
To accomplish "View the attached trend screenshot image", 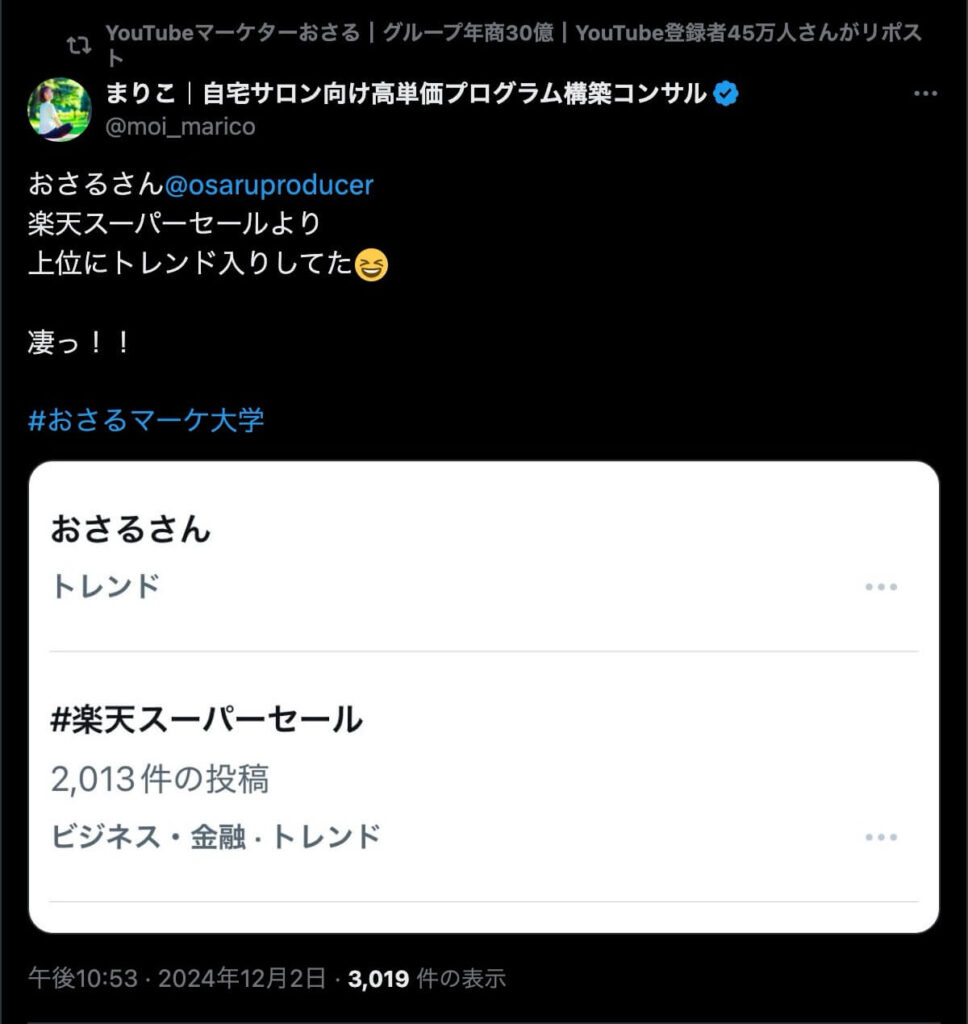I will point(484,697).
